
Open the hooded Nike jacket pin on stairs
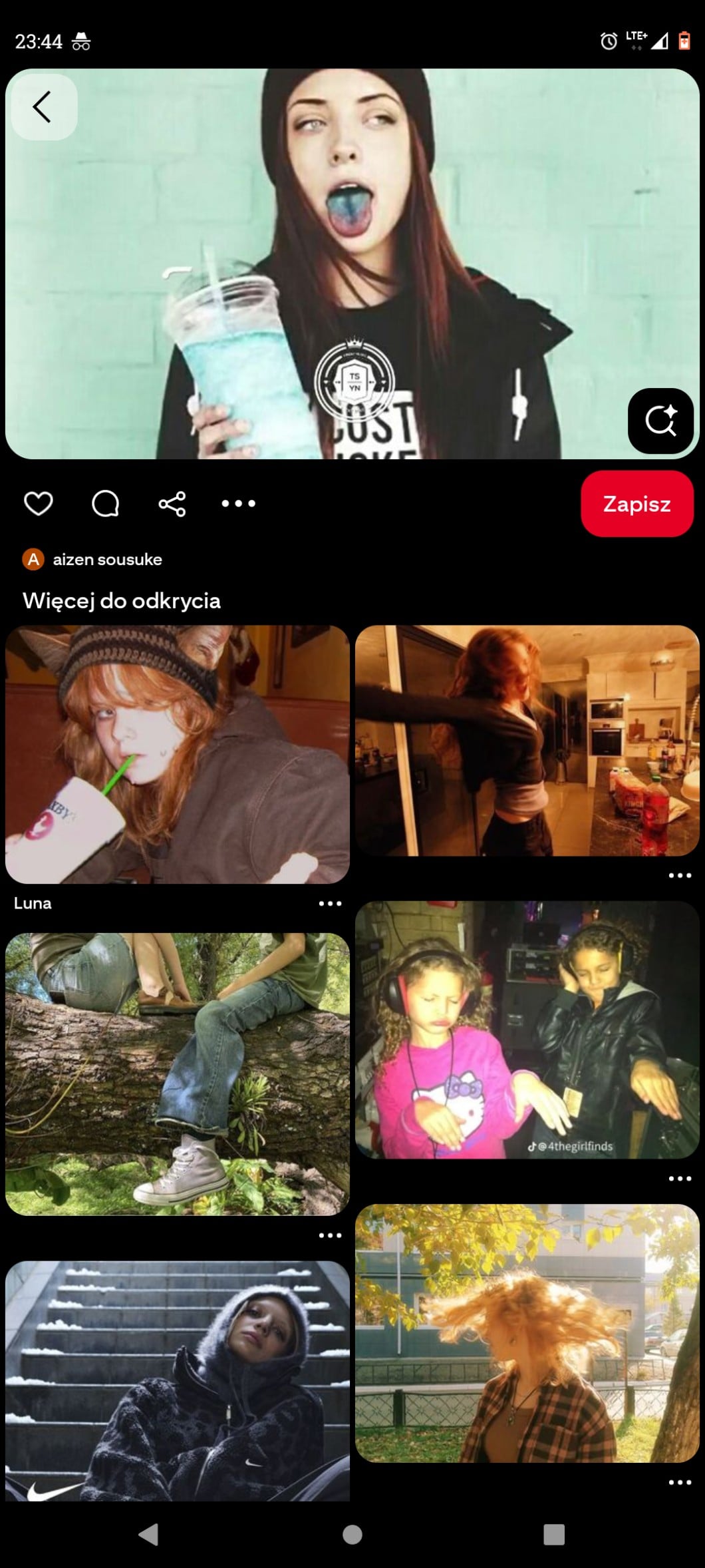click(x=177, y=1381)
